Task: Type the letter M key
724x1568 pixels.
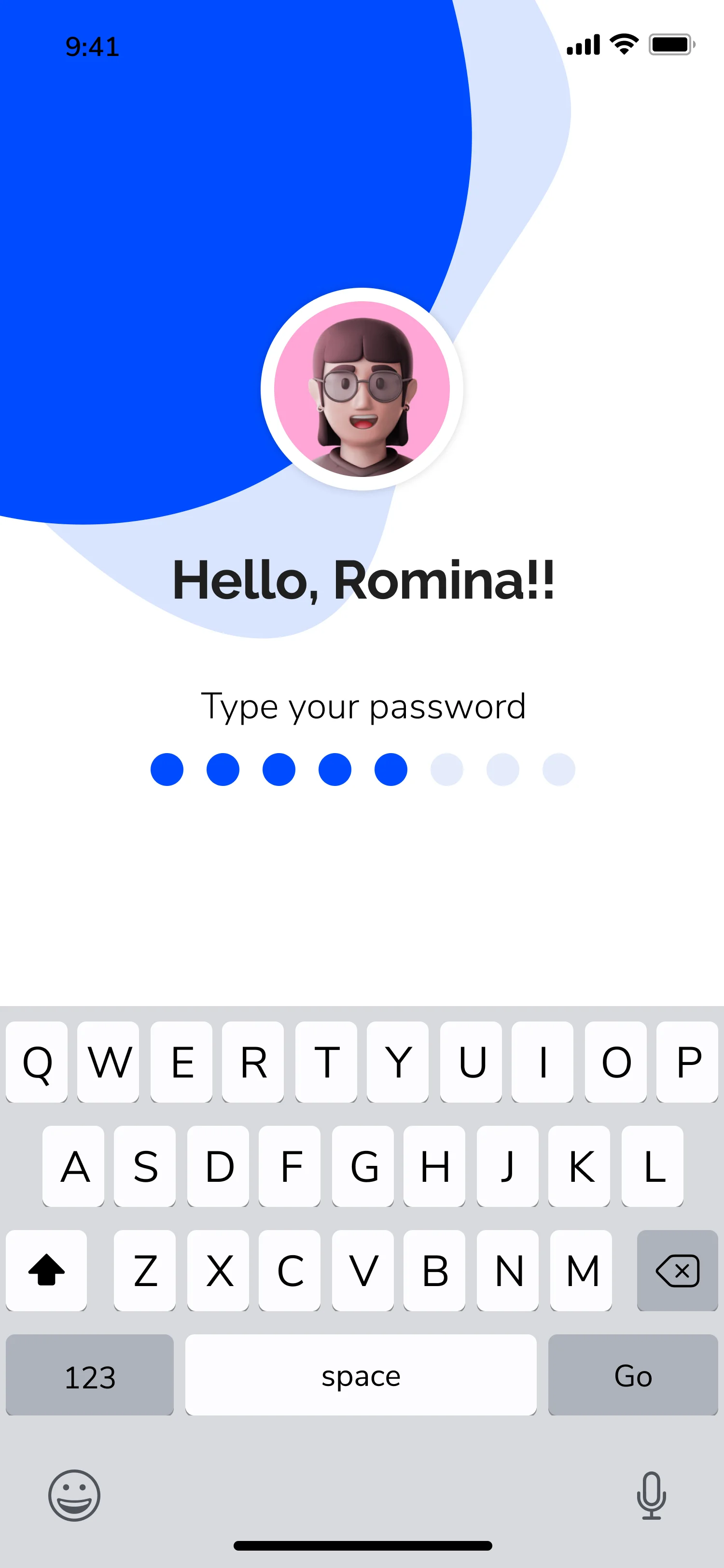Action: coord(581,1270)
